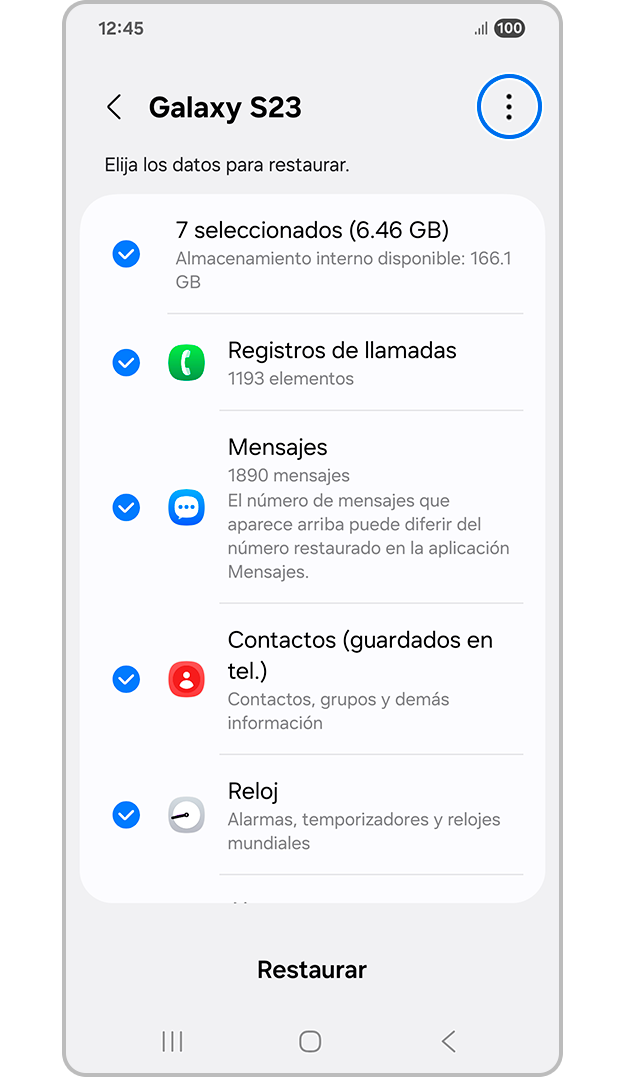Tap the Restaurar button
The image size is (624, 1077).
pos(312,969)
